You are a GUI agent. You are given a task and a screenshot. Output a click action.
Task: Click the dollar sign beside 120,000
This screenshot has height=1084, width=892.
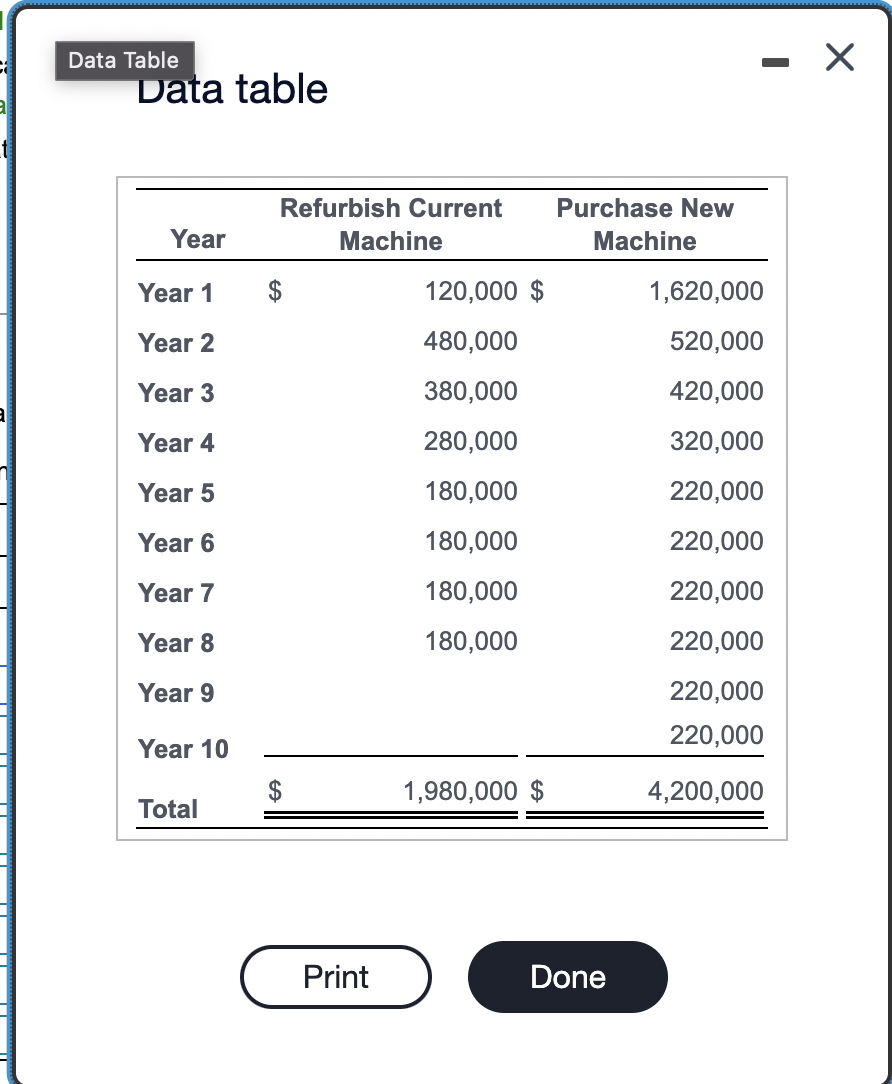tap(272, 289)
